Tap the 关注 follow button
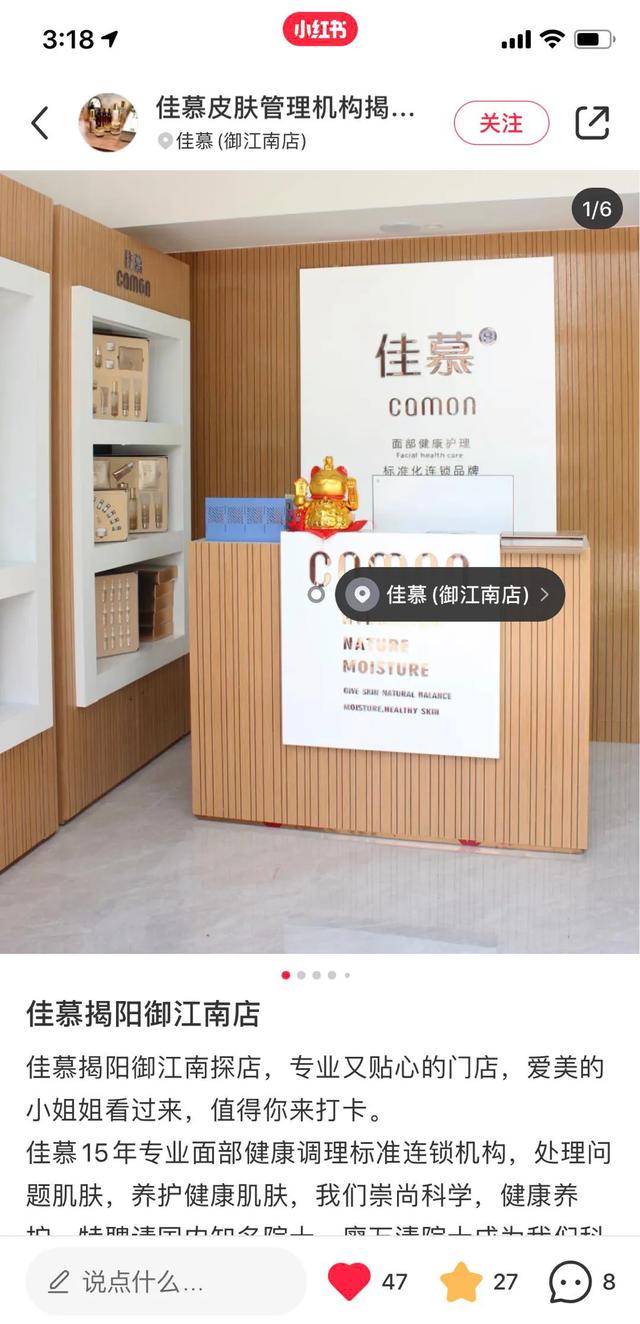Screen dimensions: 640x1324 [x=501, y=123]
